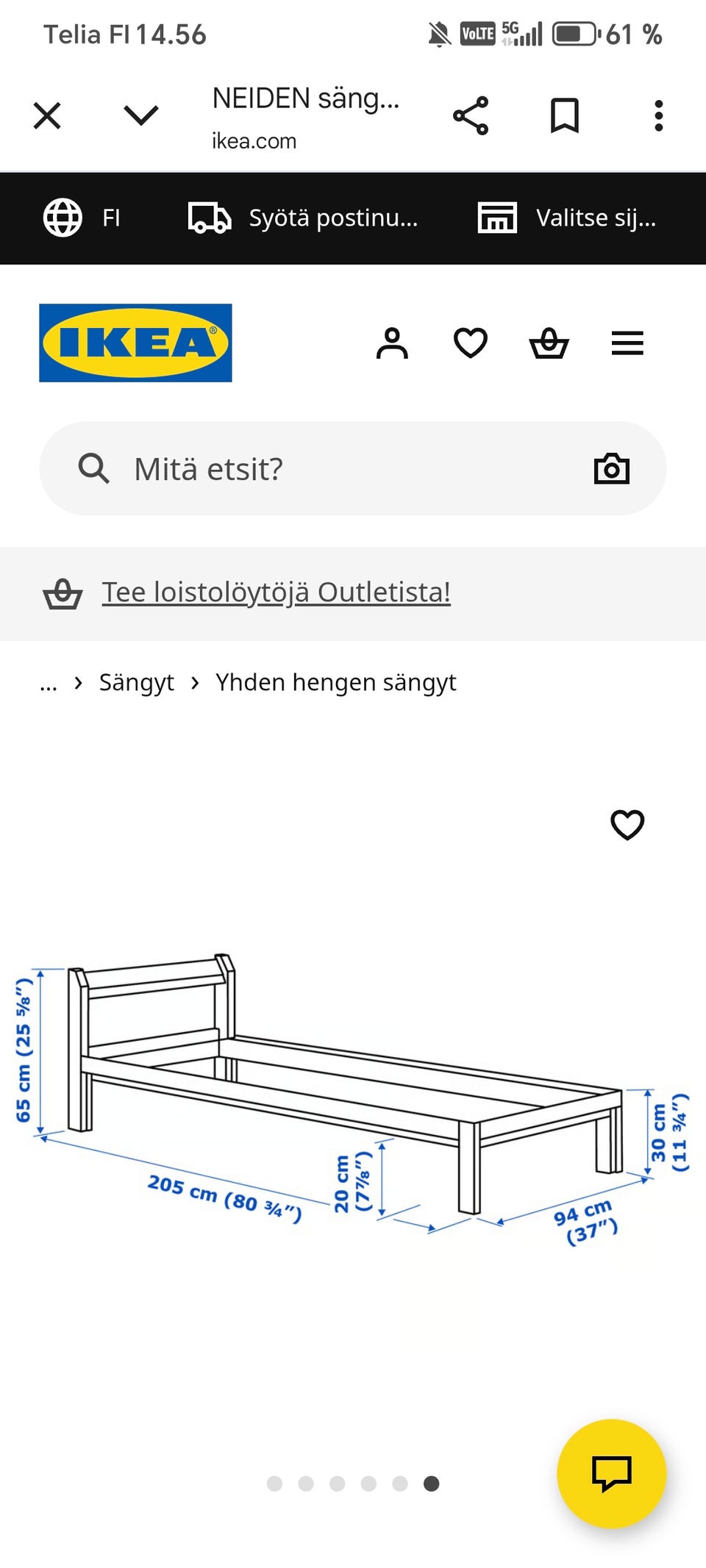Image resolution: width=706 pixels, height=1568 pixels.
Task: Start a visual search with the camera
Action: [610, 468]
